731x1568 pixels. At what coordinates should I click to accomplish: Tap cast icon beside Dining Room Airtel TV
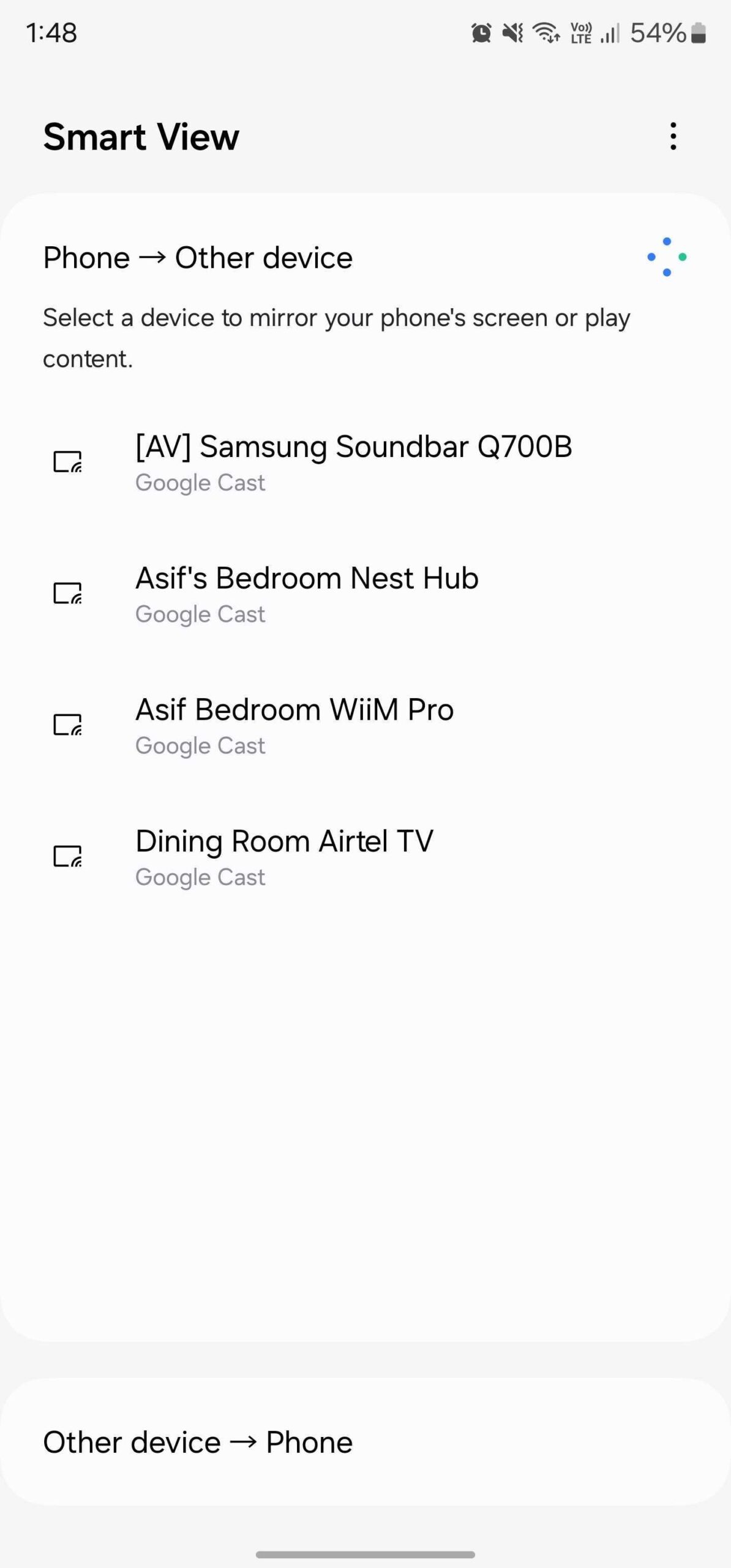tap(67, 858)
